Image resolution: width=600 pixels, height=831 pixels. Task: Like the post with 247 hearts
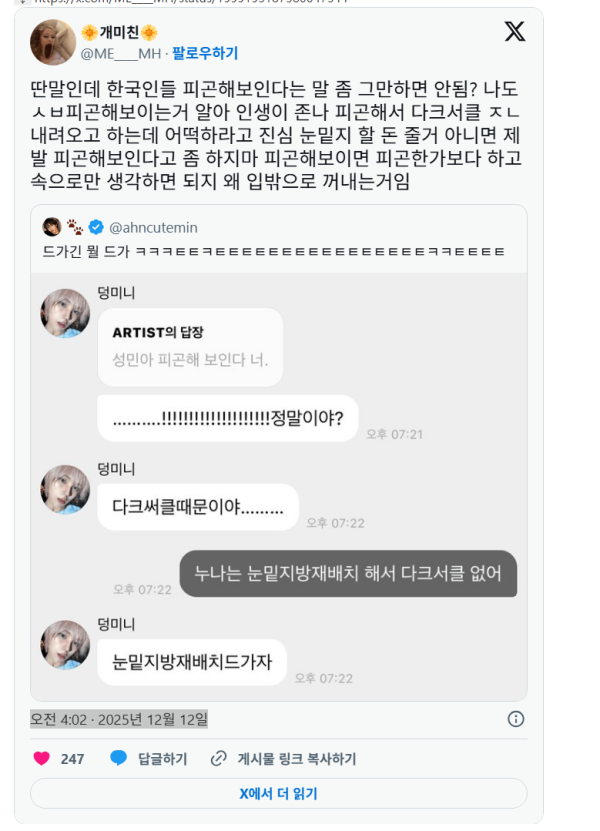(42, 759)
